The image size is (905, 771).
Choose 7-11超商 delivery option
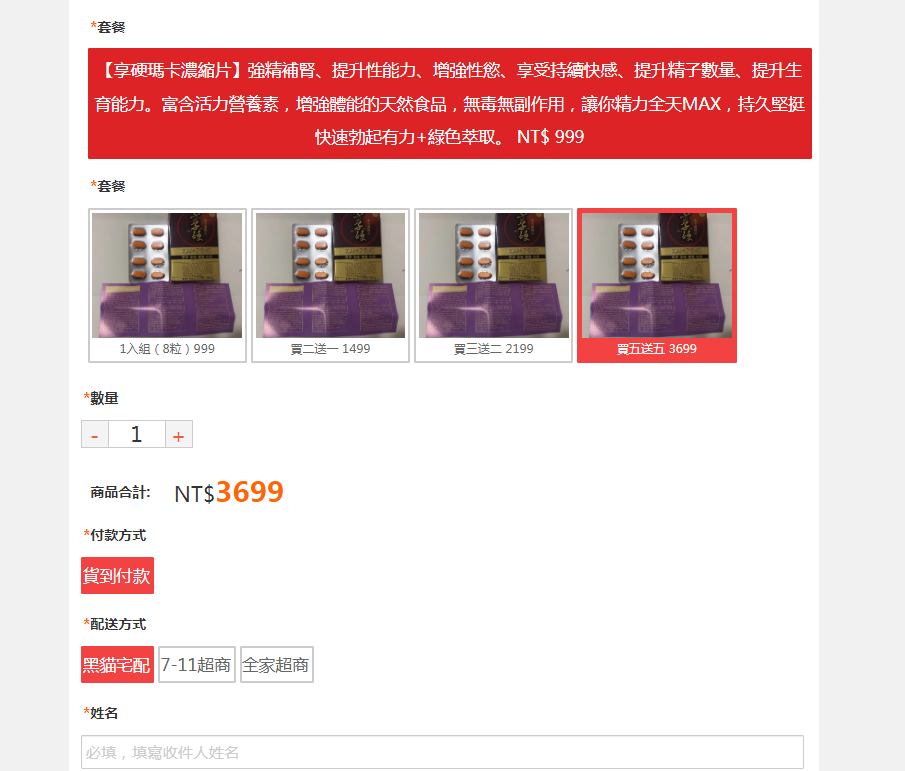[196, 665]
